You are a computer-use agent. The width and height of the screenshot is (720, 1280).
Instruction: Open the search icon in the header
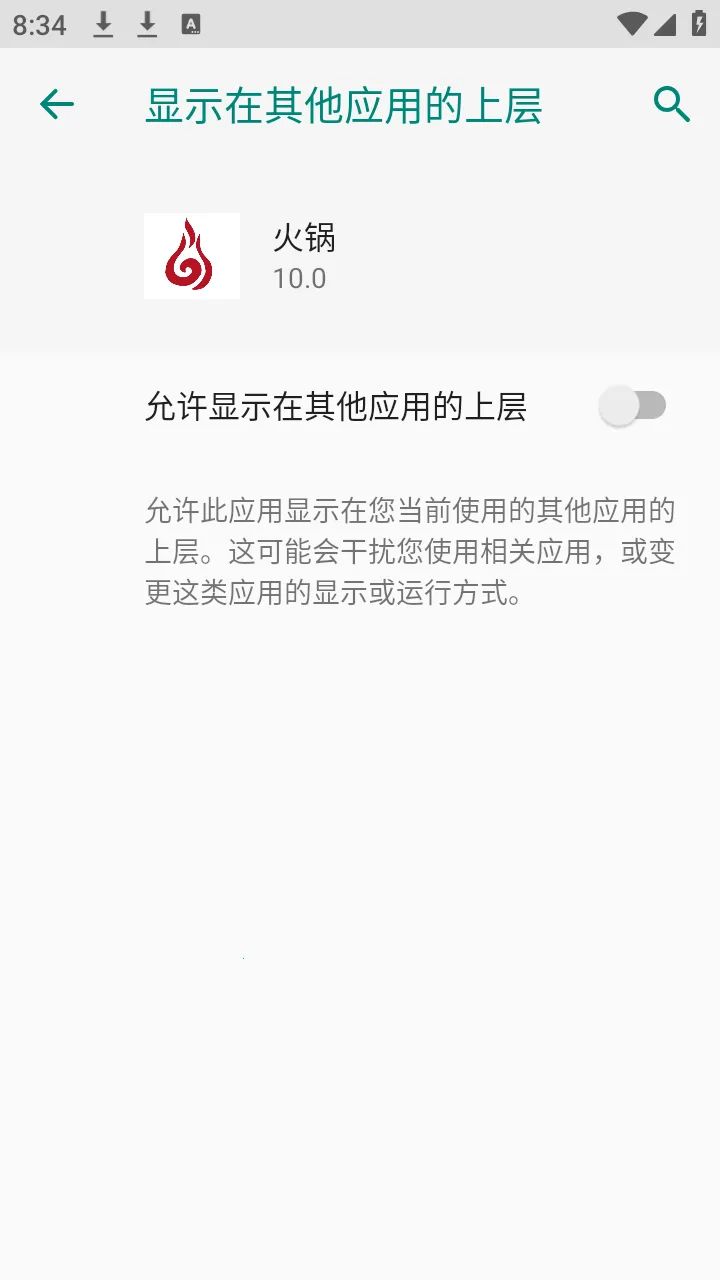[671, 103]
